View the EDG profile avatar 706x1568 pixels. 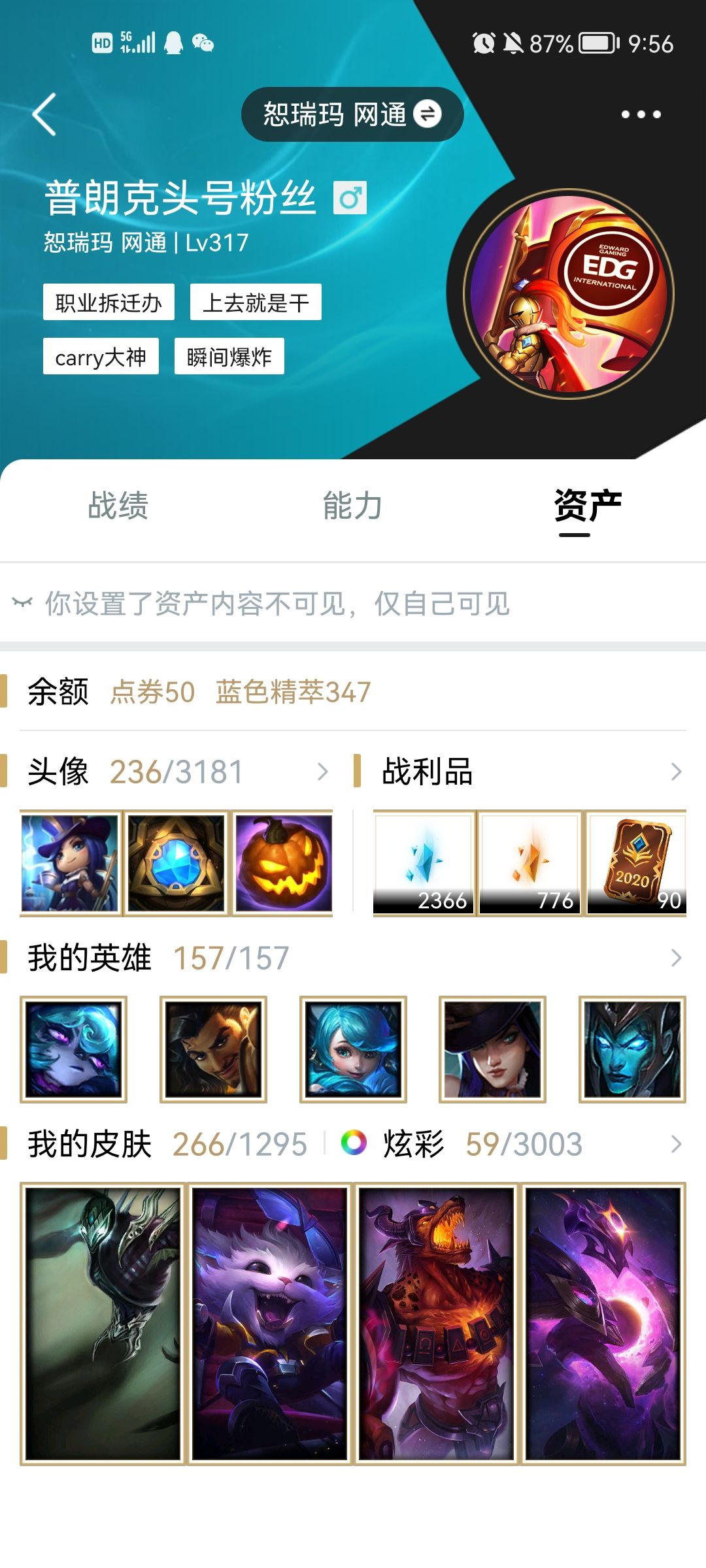pos(569,294)
